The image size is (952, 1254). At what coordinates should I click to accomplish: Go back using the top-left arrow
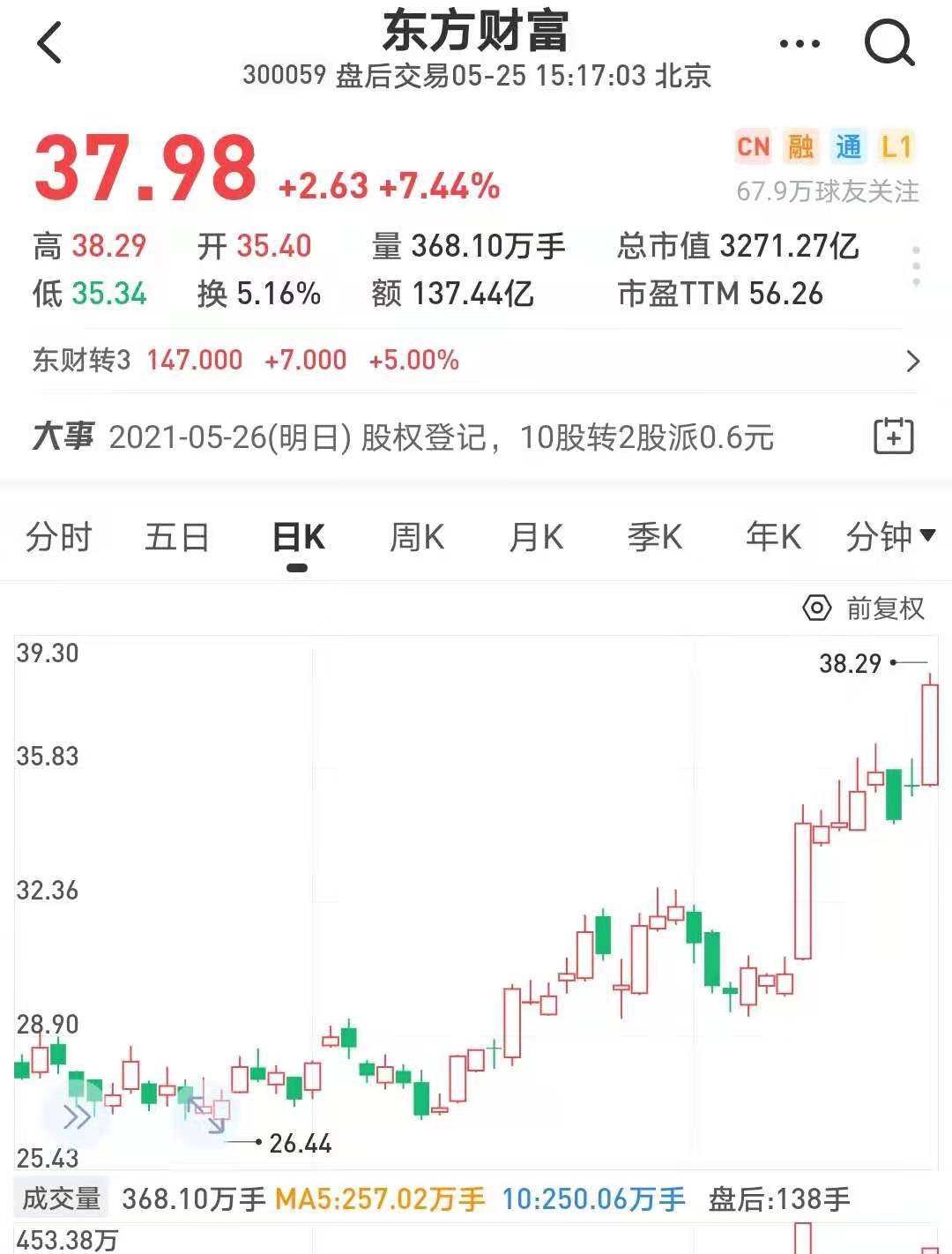[50, 42]
